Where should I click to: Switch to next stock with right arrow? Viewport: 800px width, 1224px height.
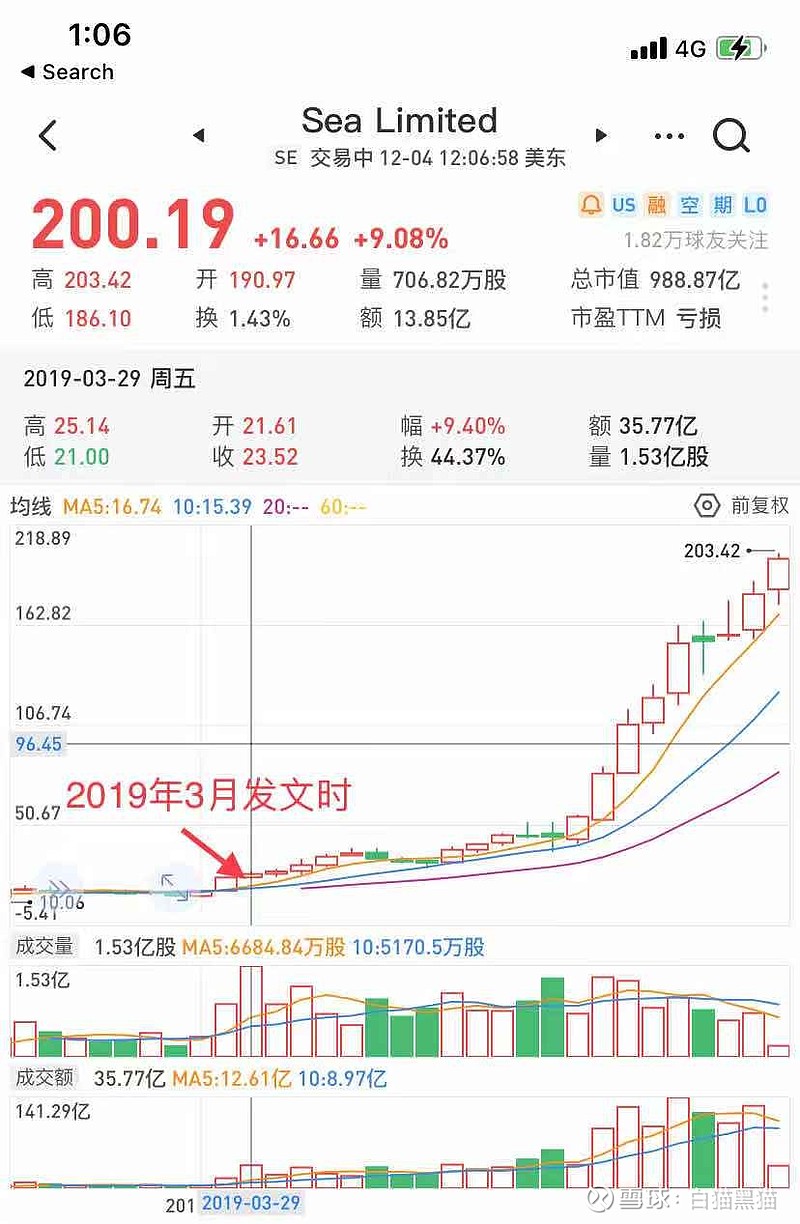point(601,136)
